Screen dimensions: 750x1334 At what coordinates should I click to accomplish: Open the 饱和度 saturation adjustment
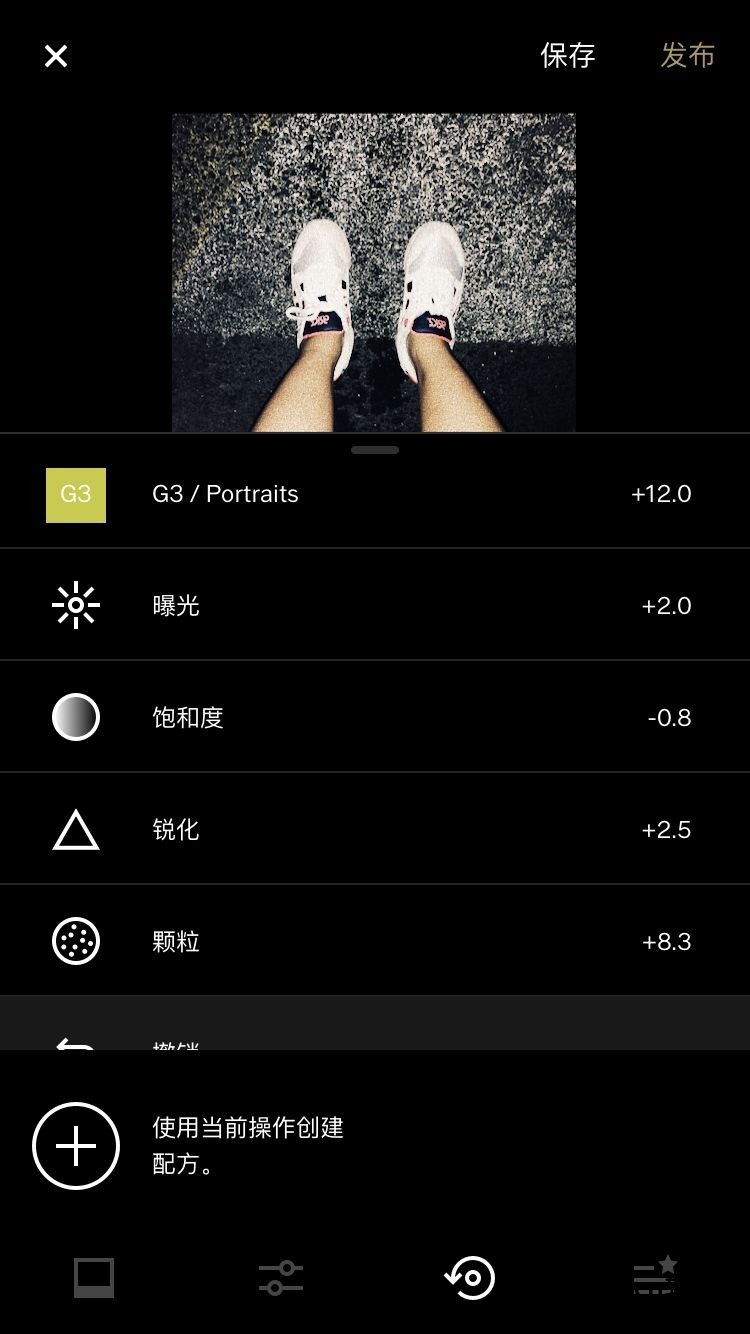point(375,718)
